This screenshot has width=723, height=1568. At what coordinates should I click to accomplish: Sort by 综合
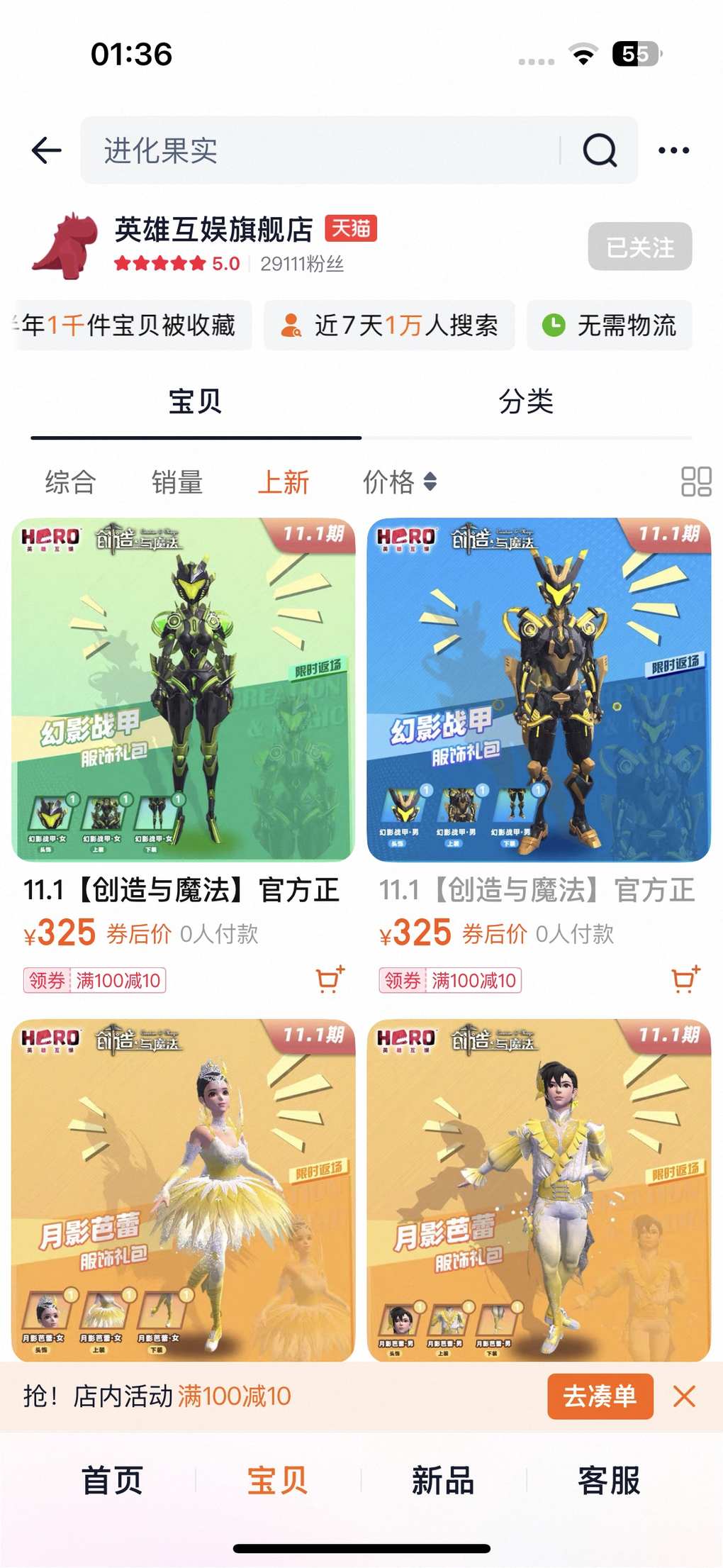click(x=70, y=482)
